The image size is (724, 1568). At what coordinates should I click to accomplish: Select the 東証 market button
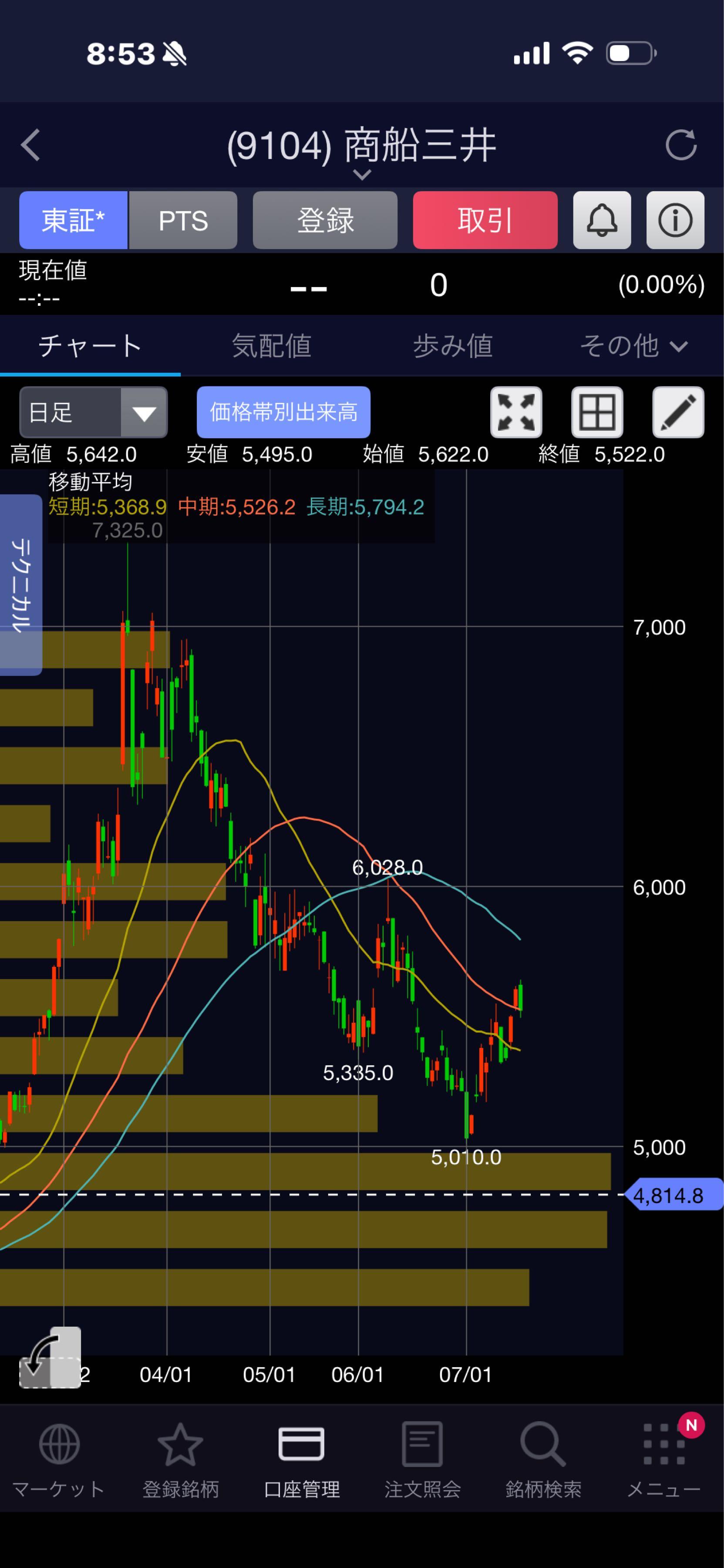[73, 220]
